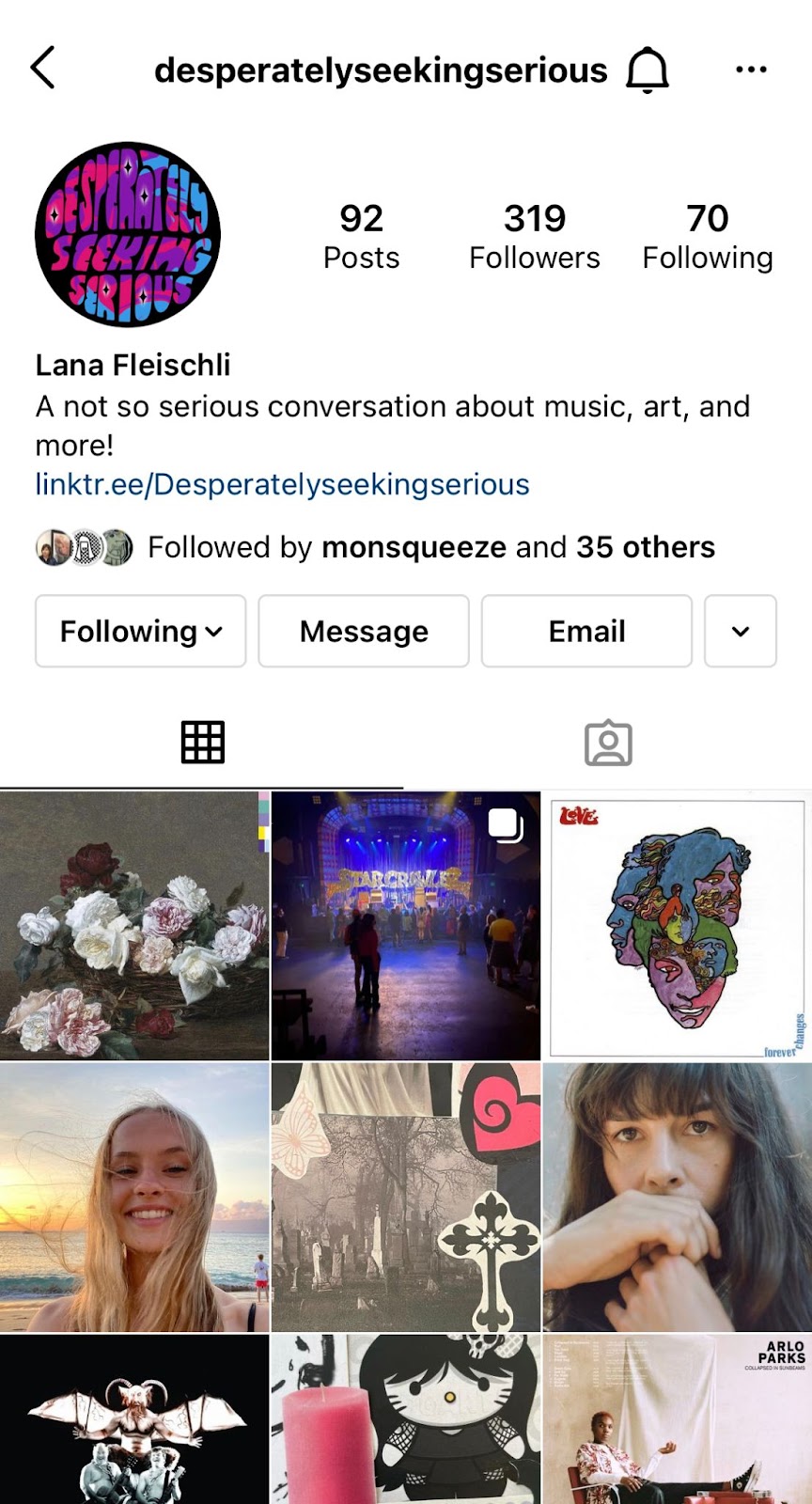The image size is (812, 1504).
Task: Open the Love Forever Changes album post
Action: coord(678,926)
